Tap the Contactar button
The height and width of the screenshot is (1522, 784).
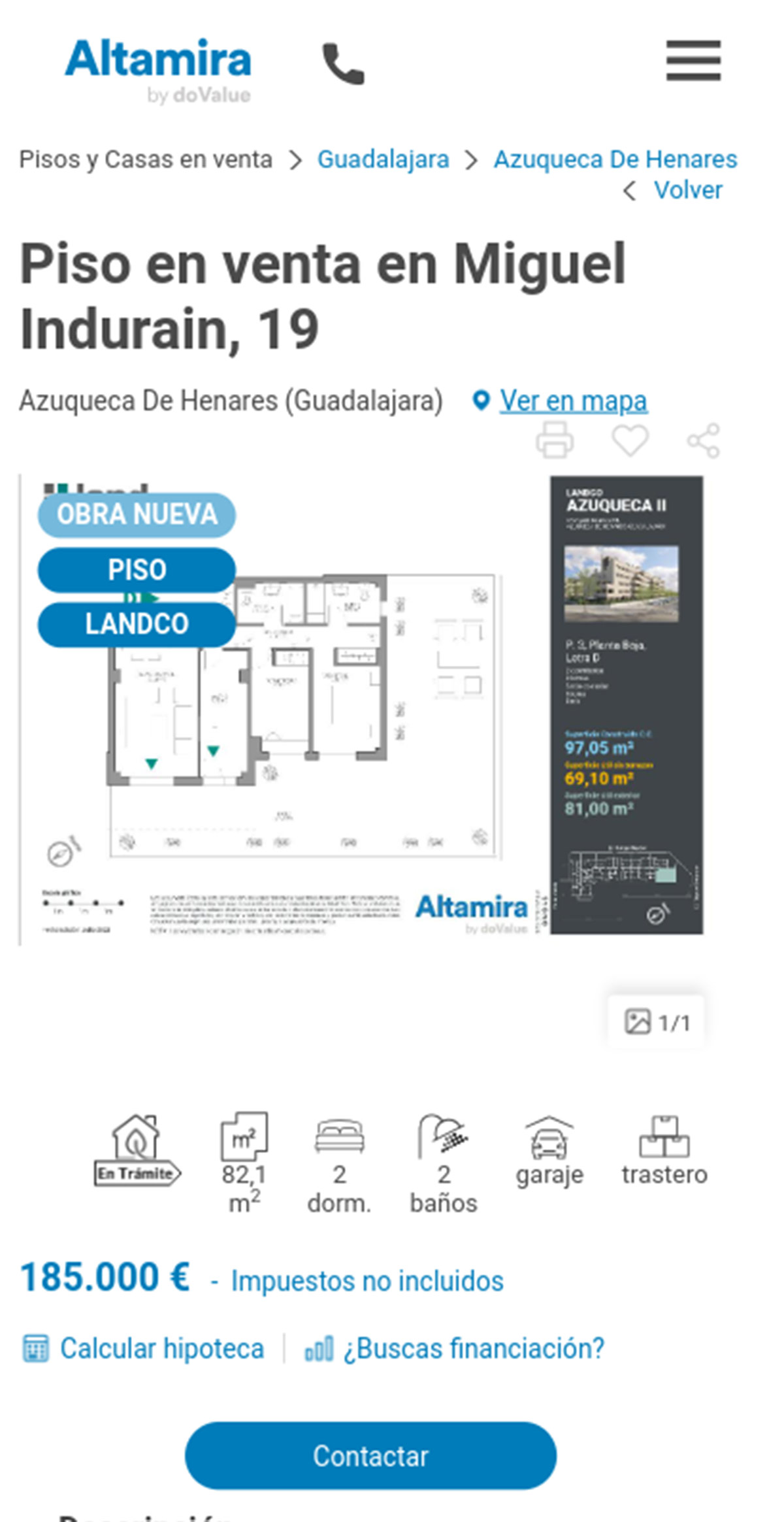(370, 1456)
